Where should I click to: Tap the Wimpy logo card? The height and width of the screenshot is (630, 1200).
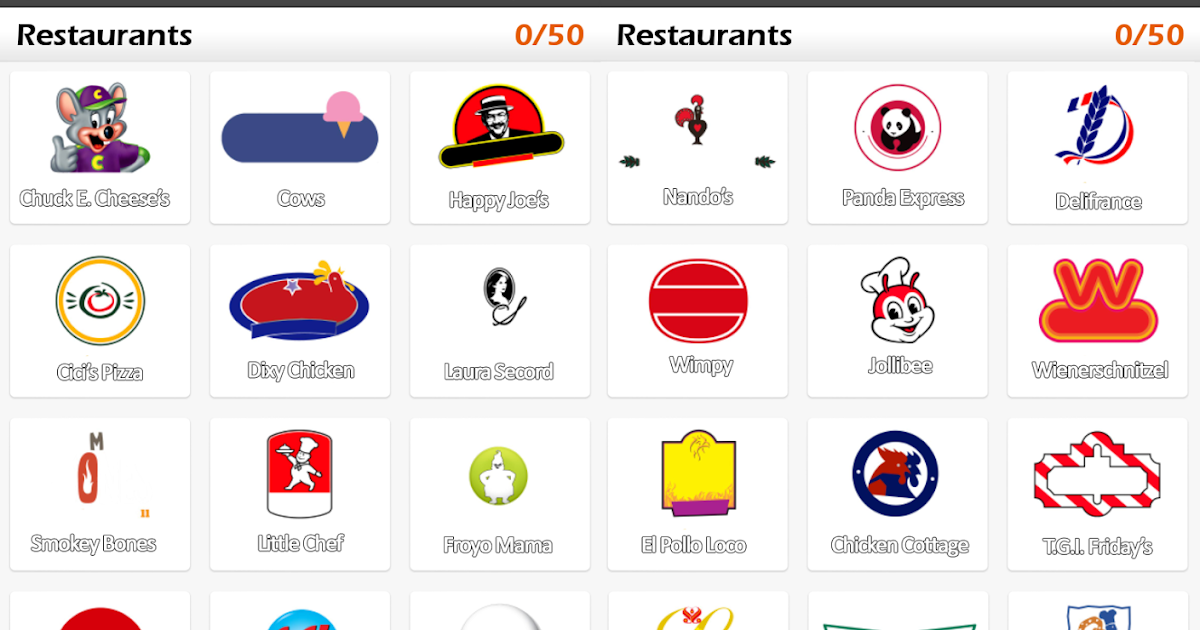pyautogui.click(x=697, y=320)
